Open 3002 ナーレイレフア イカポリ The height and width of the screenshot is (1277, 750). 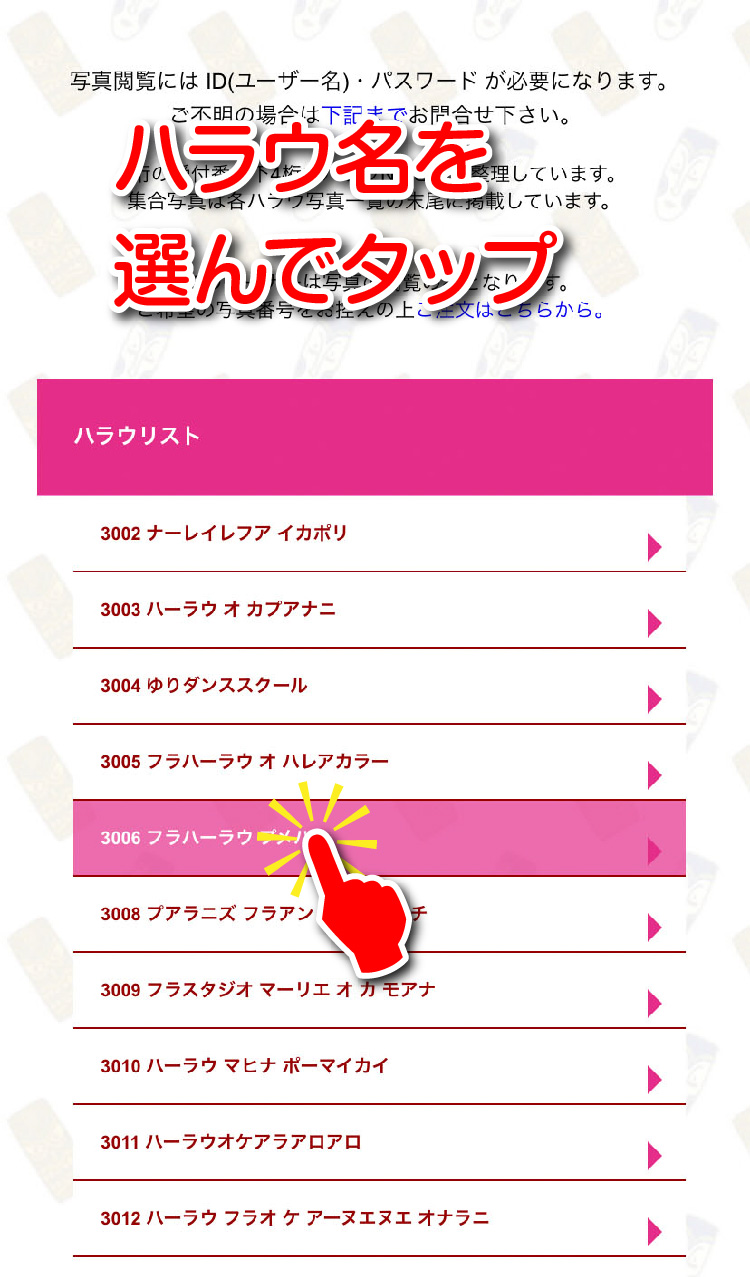(379, 534)
